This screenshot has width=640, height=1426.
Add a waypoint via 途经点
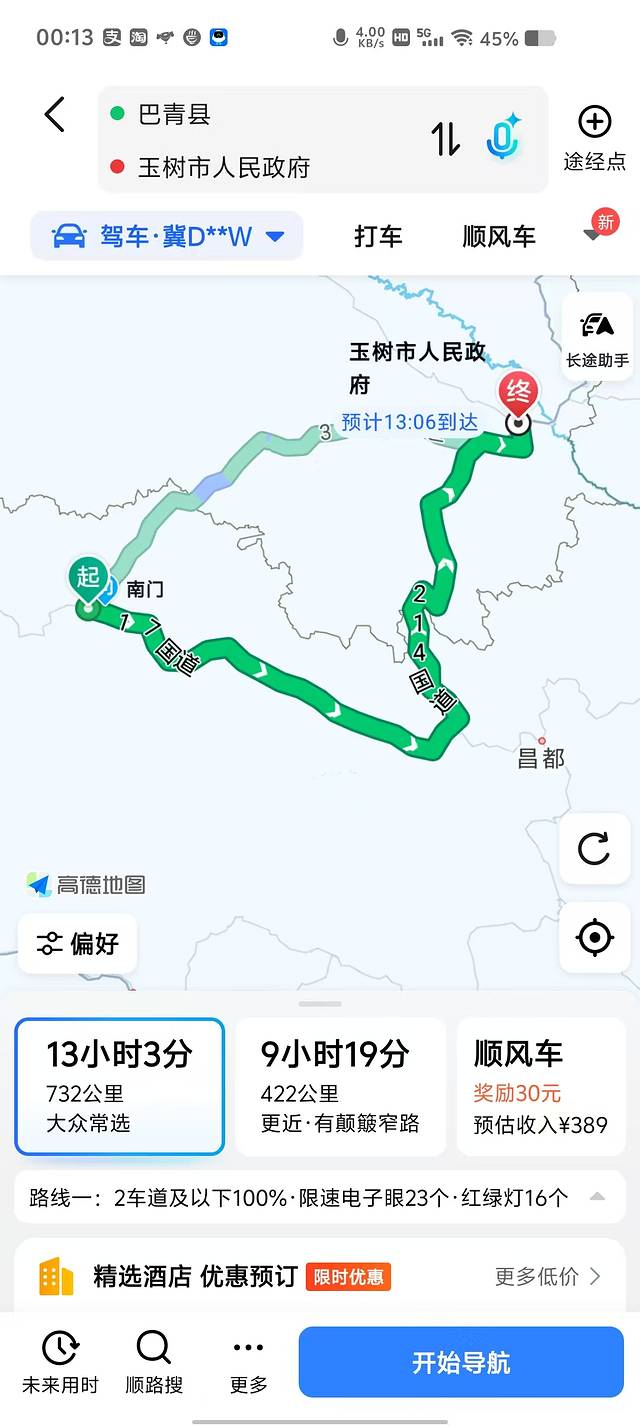click(x=594, y=138)
